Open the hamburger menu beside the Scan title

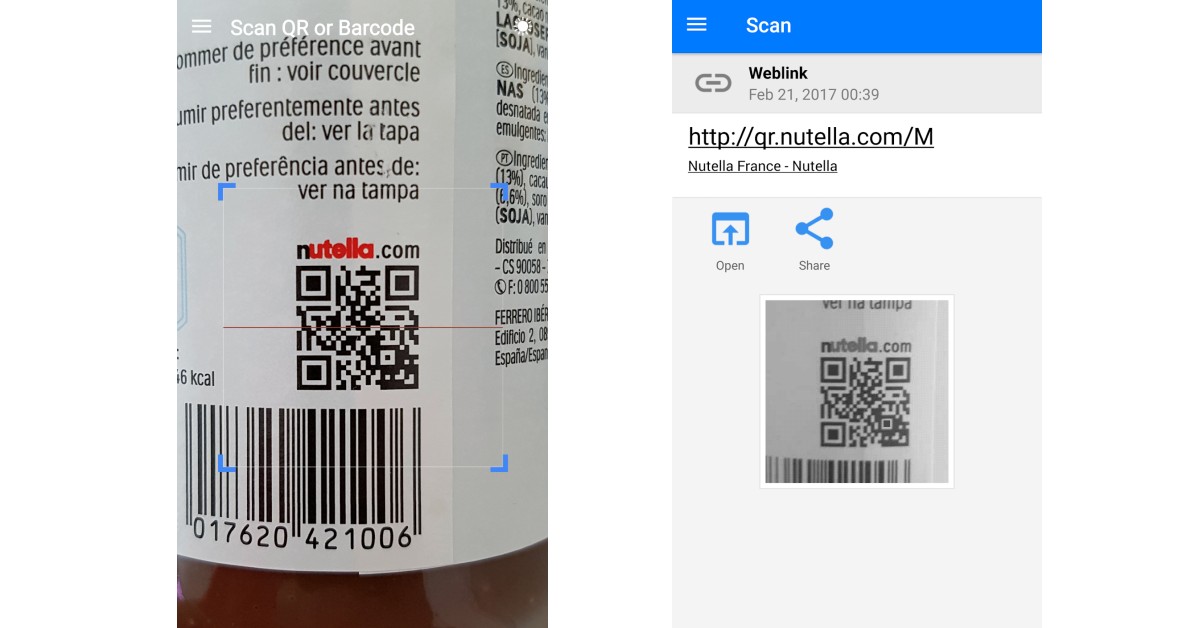click(697, 25)
